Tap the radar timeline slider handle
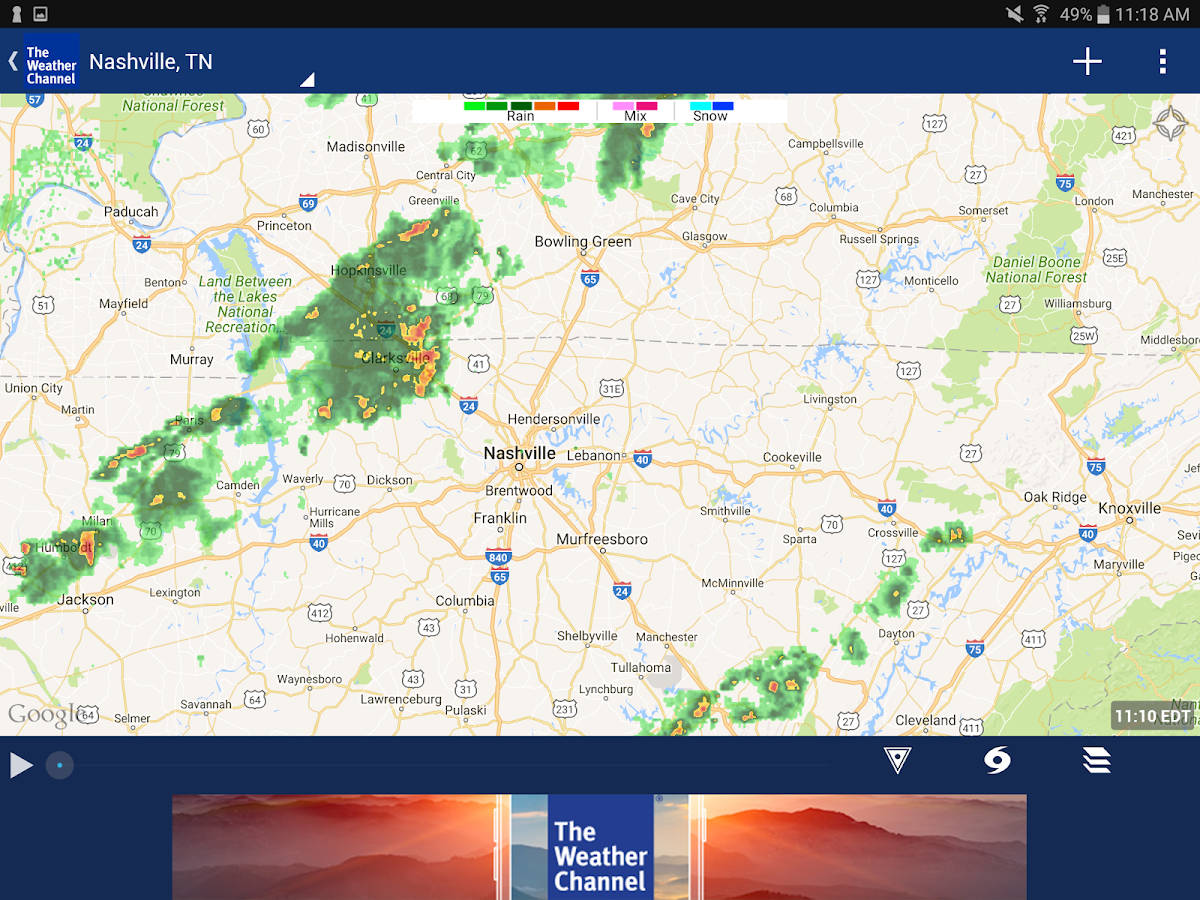This screenshot has width=1200, height=900. click(60, 766)
